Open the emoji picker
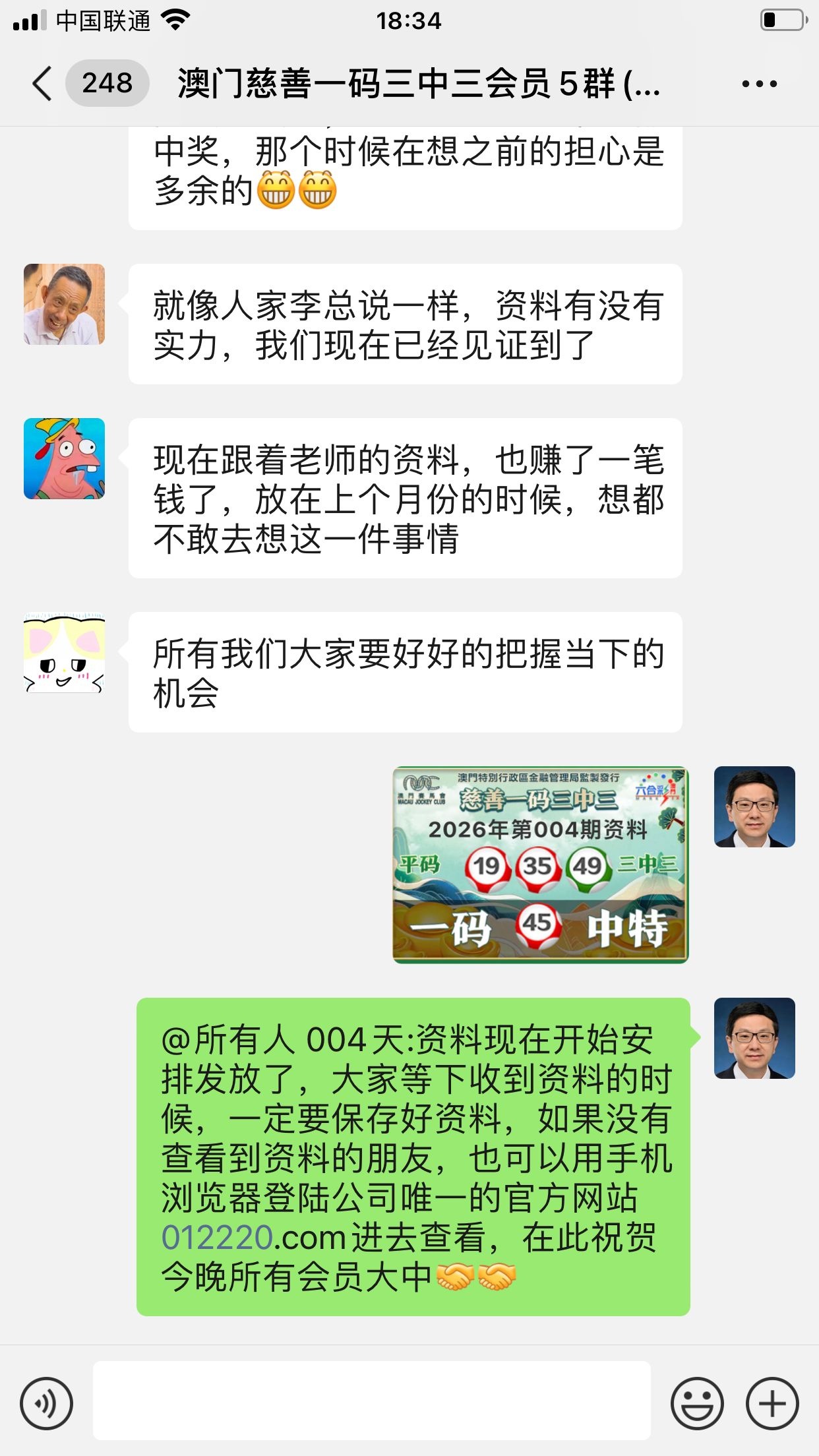Image resolution: width=819 pixels, height=1456 pixels. coord(697,1403)
